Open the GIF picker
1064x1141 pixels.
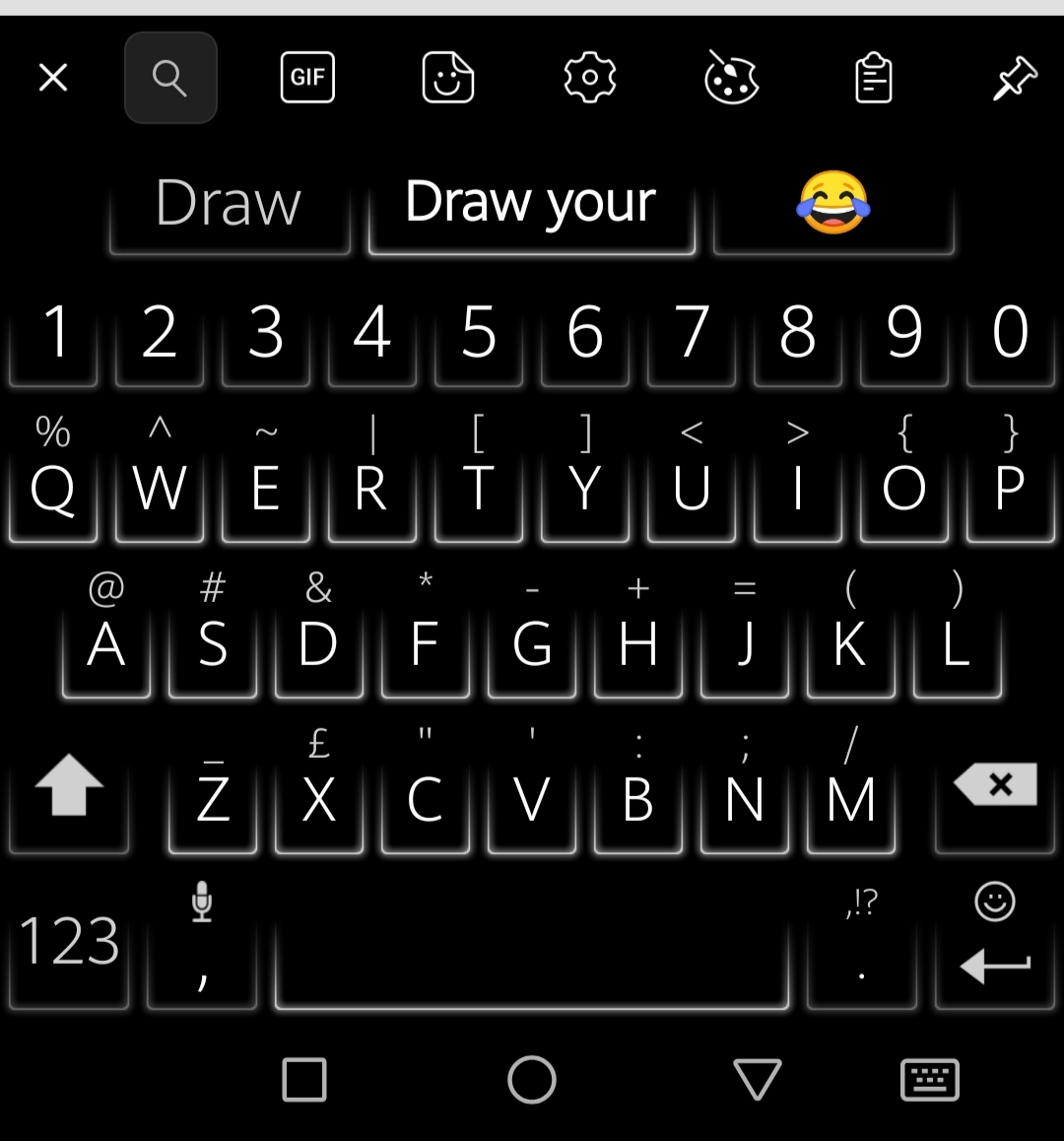pyautogui.click(x=307, y=77)
